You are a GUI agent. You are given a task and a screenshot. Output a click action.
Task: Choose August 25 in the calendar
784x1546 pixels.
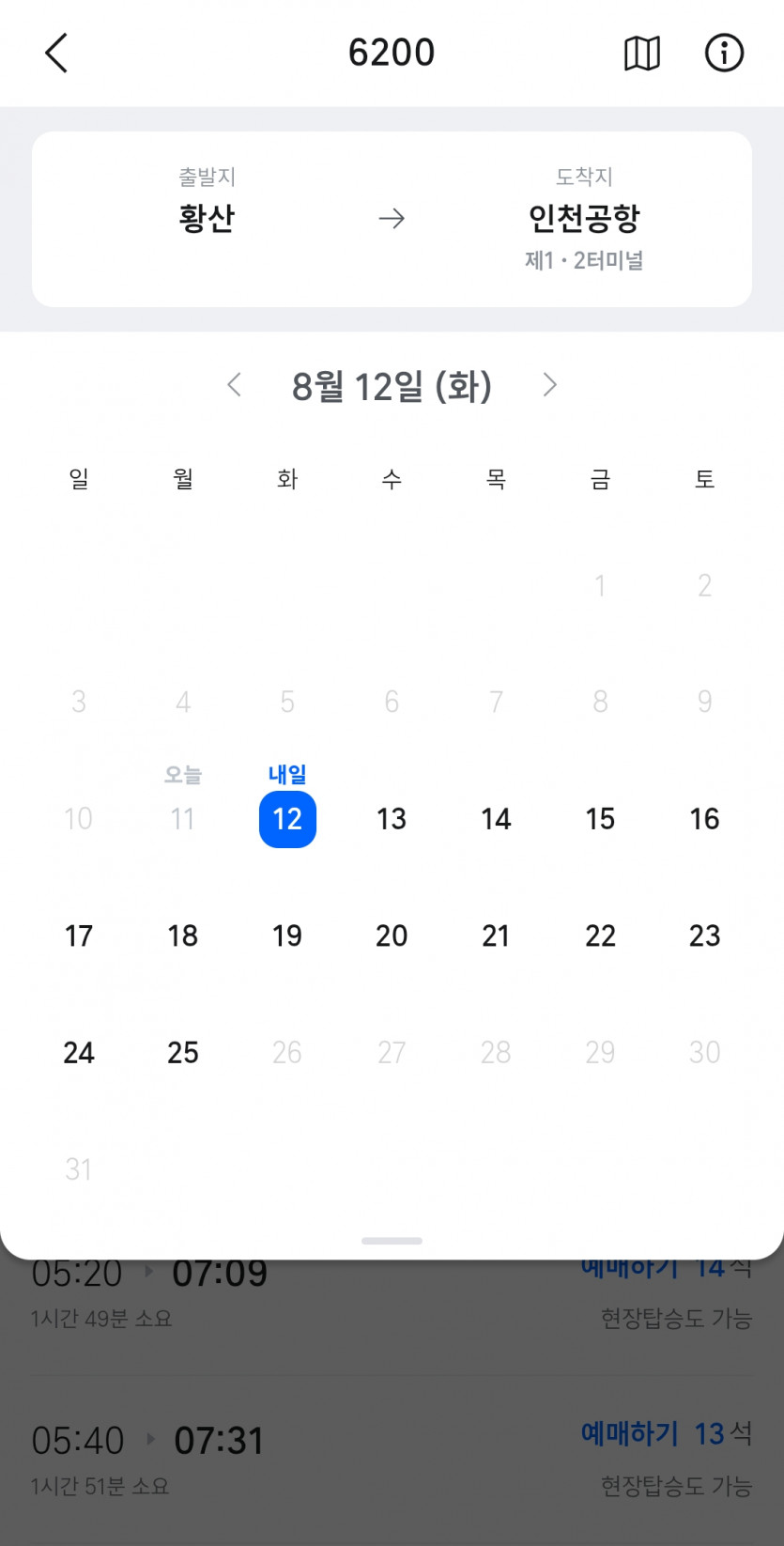click(183, 1053)
